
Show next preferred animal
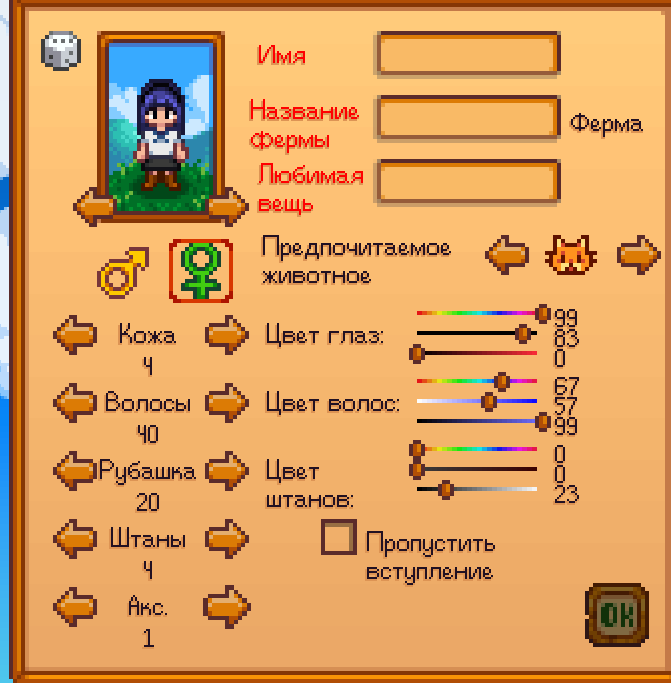click(637, 255)
